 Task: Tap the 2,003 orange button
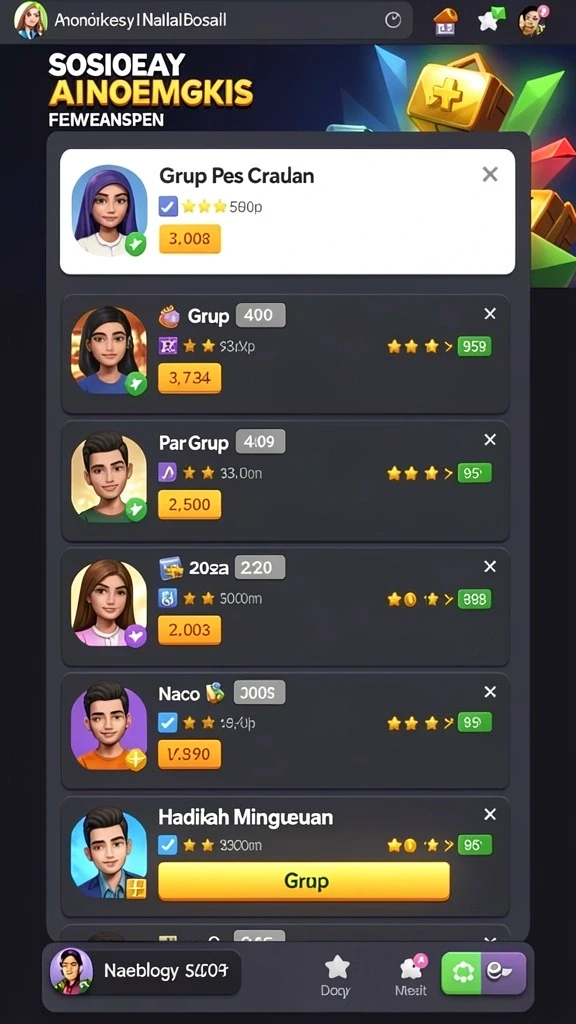189,630
